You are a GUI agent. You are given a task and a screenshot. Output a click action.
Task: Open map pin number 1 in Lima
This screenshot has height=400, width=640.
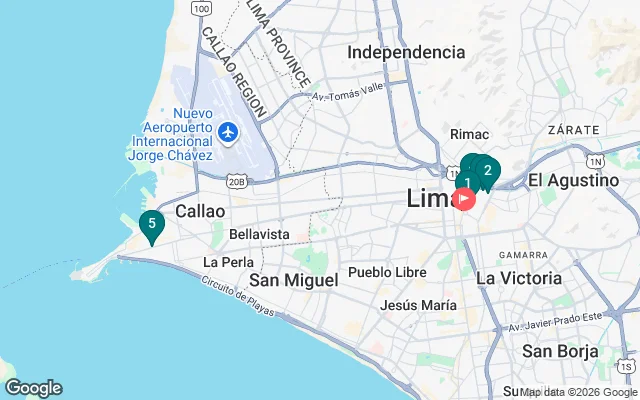click(467, 180)
